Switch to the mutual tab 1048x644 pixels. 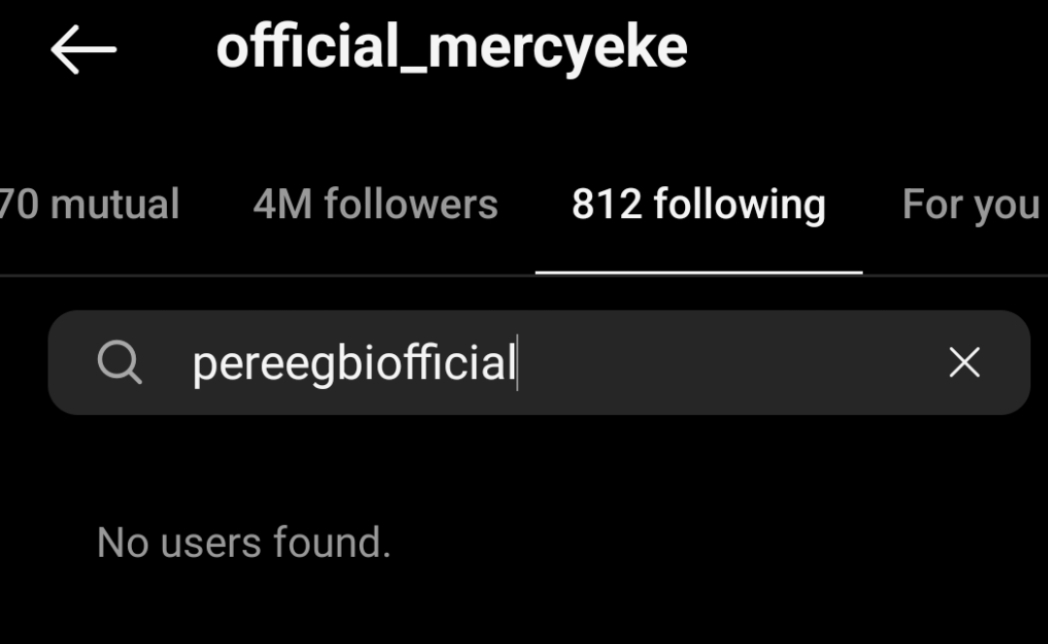click(x=90, y=205)
